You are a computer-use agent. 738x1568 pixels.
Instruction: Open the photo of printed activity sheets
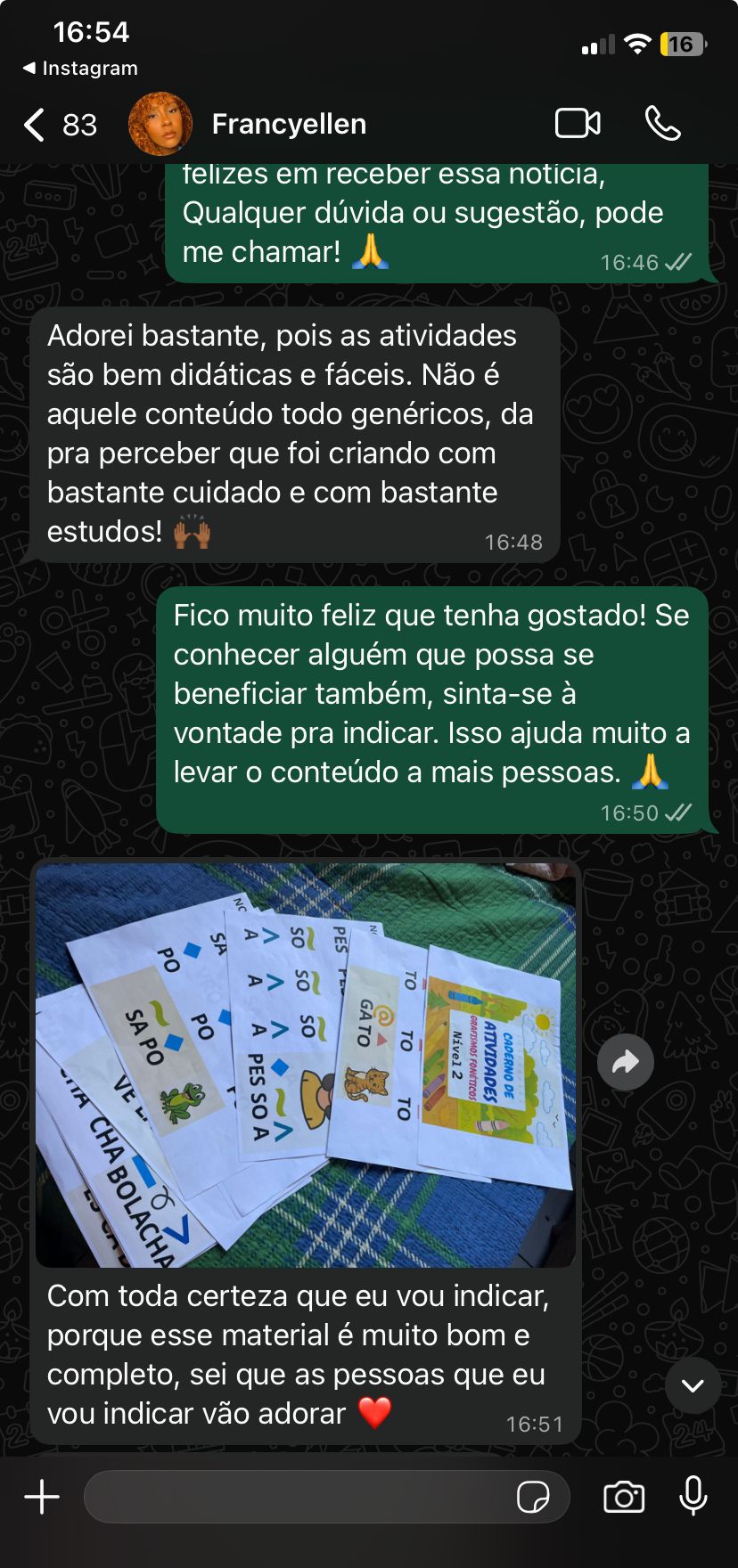tap(305, 1064)
